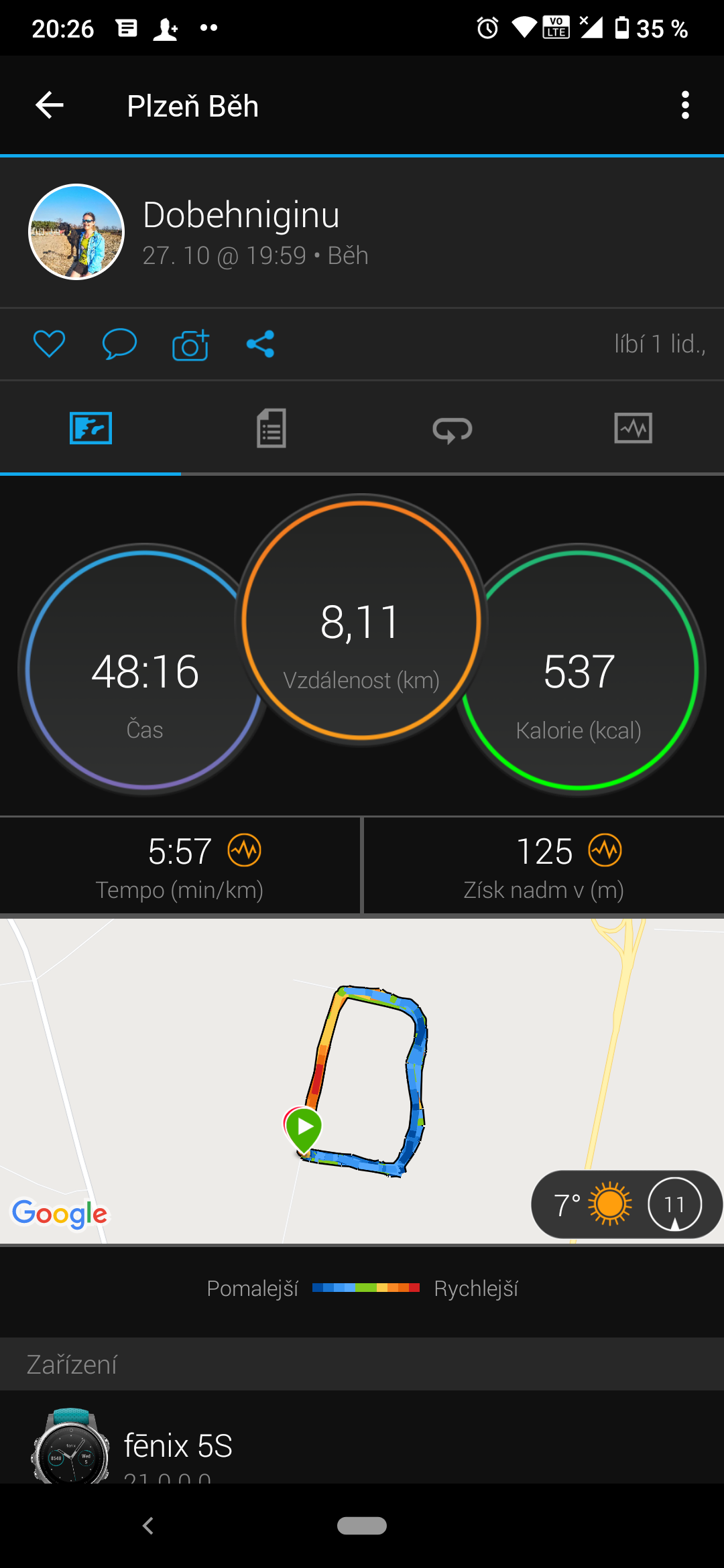Add a photo with the camera icon
Viewport: 724px width, 1568px height.
(191, 344)
